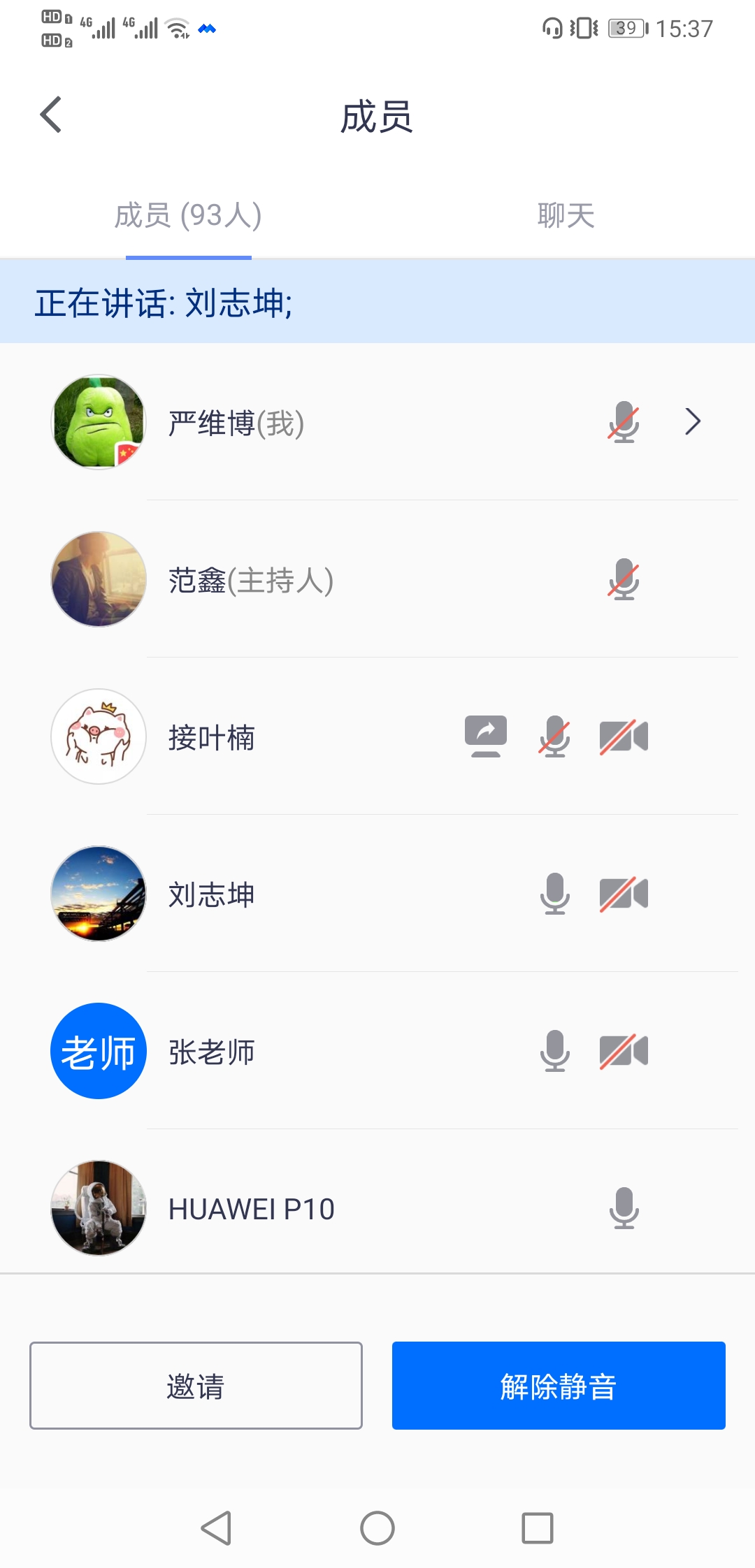The width and height of the screenshot is (755, 1568).
Task: Tap the system home button
Action: coord(377,1528)
